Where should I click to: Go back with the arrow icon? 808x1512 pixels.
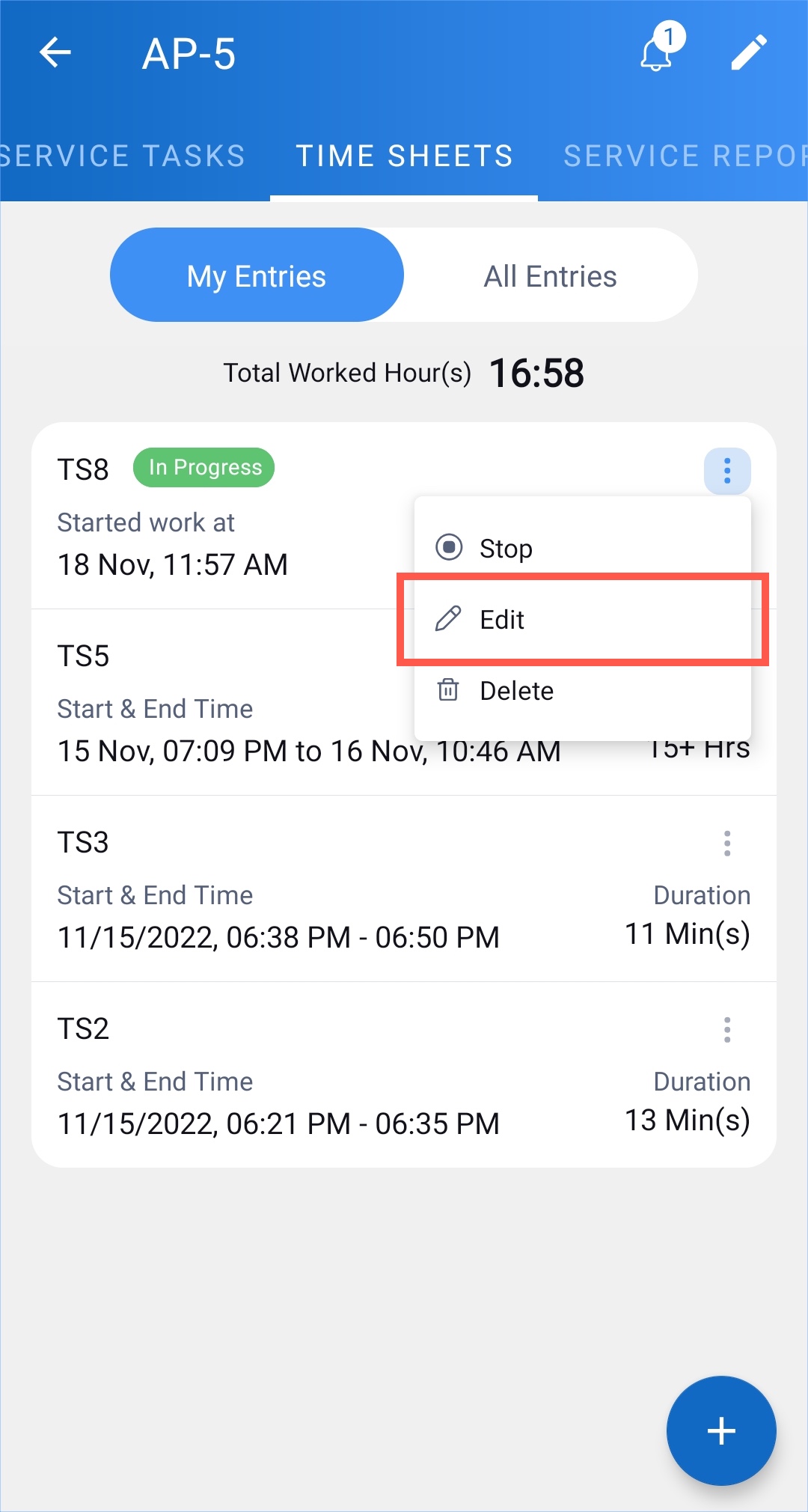pyautogui.click(x=55, y=53)
